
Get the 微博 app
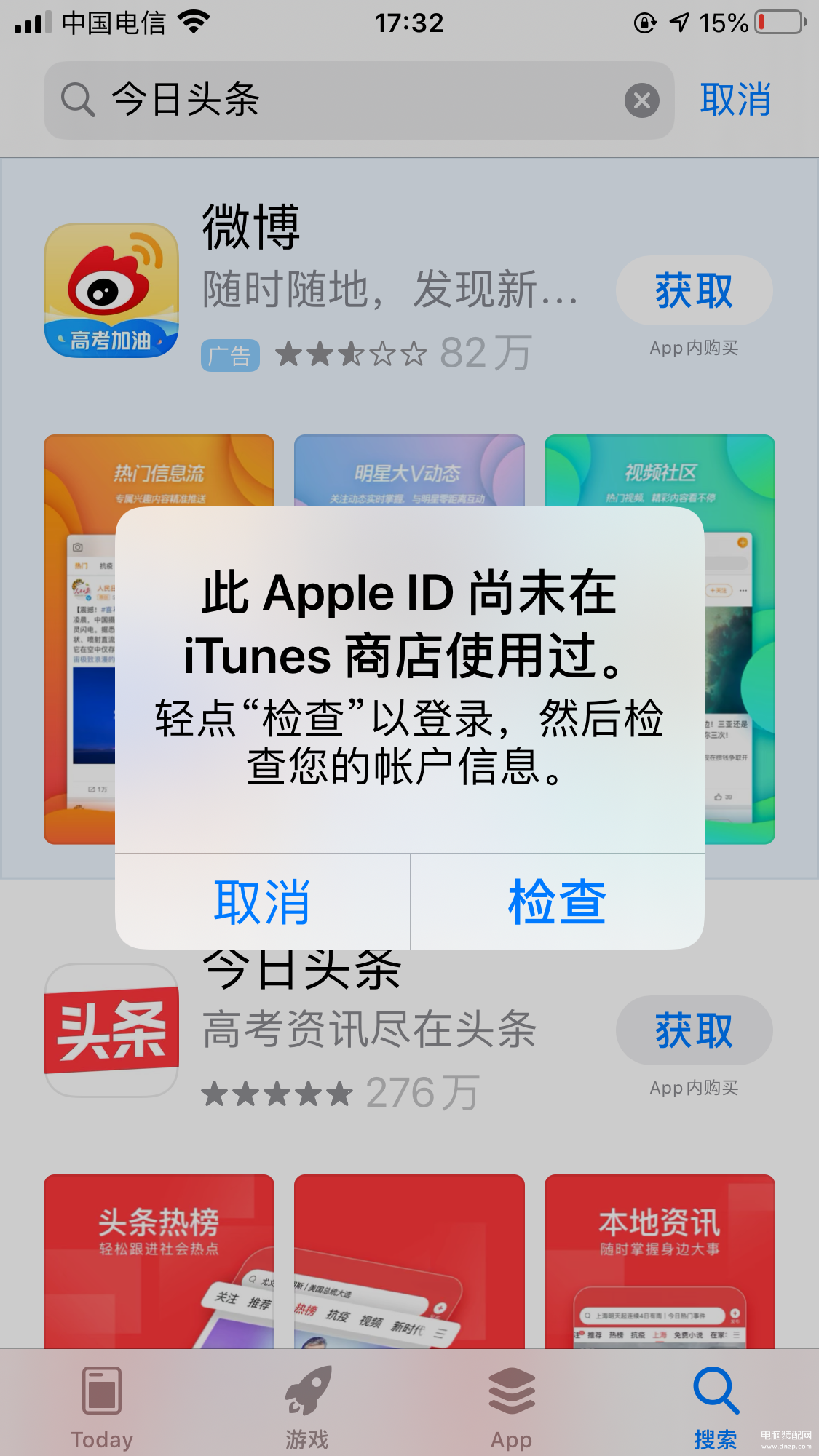tap(694, 291)
